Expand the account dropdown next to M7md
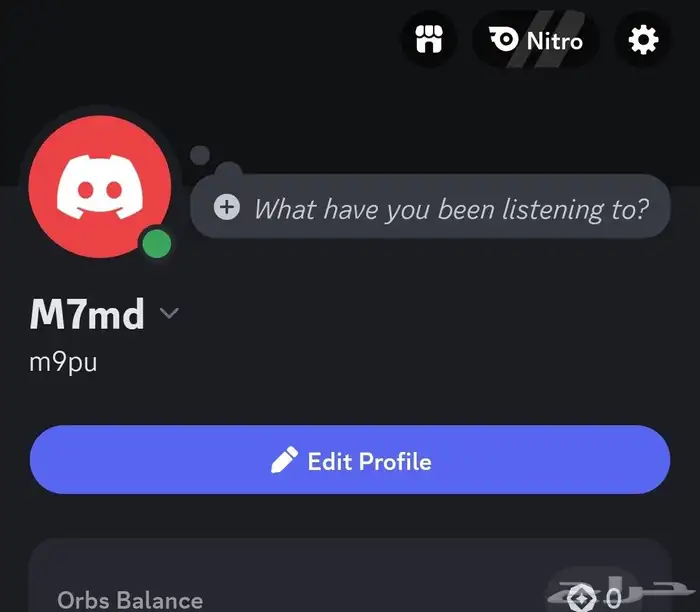The image size is (700, 612). [x=170, y=313]
